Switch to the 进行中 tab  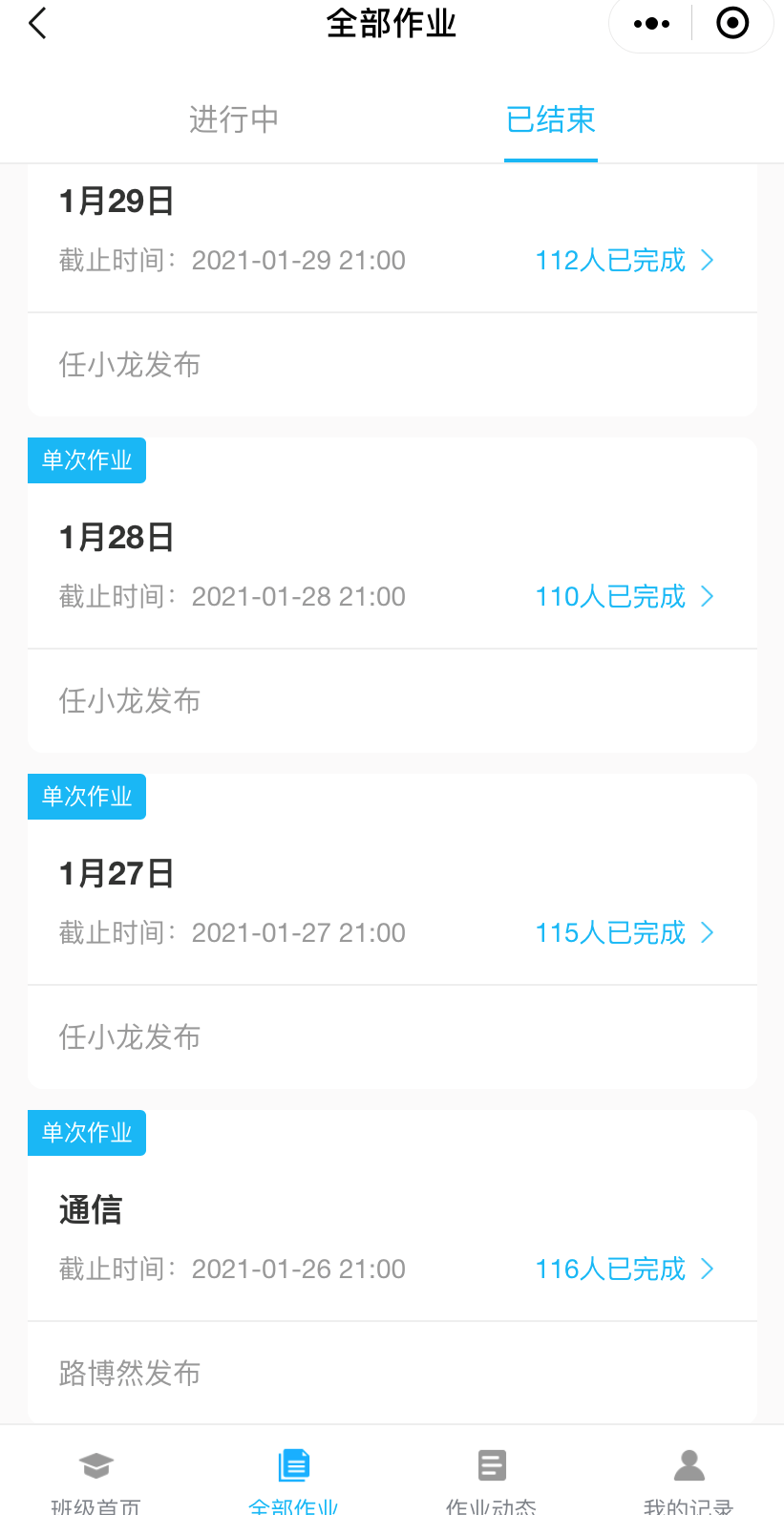pos(234,119)
